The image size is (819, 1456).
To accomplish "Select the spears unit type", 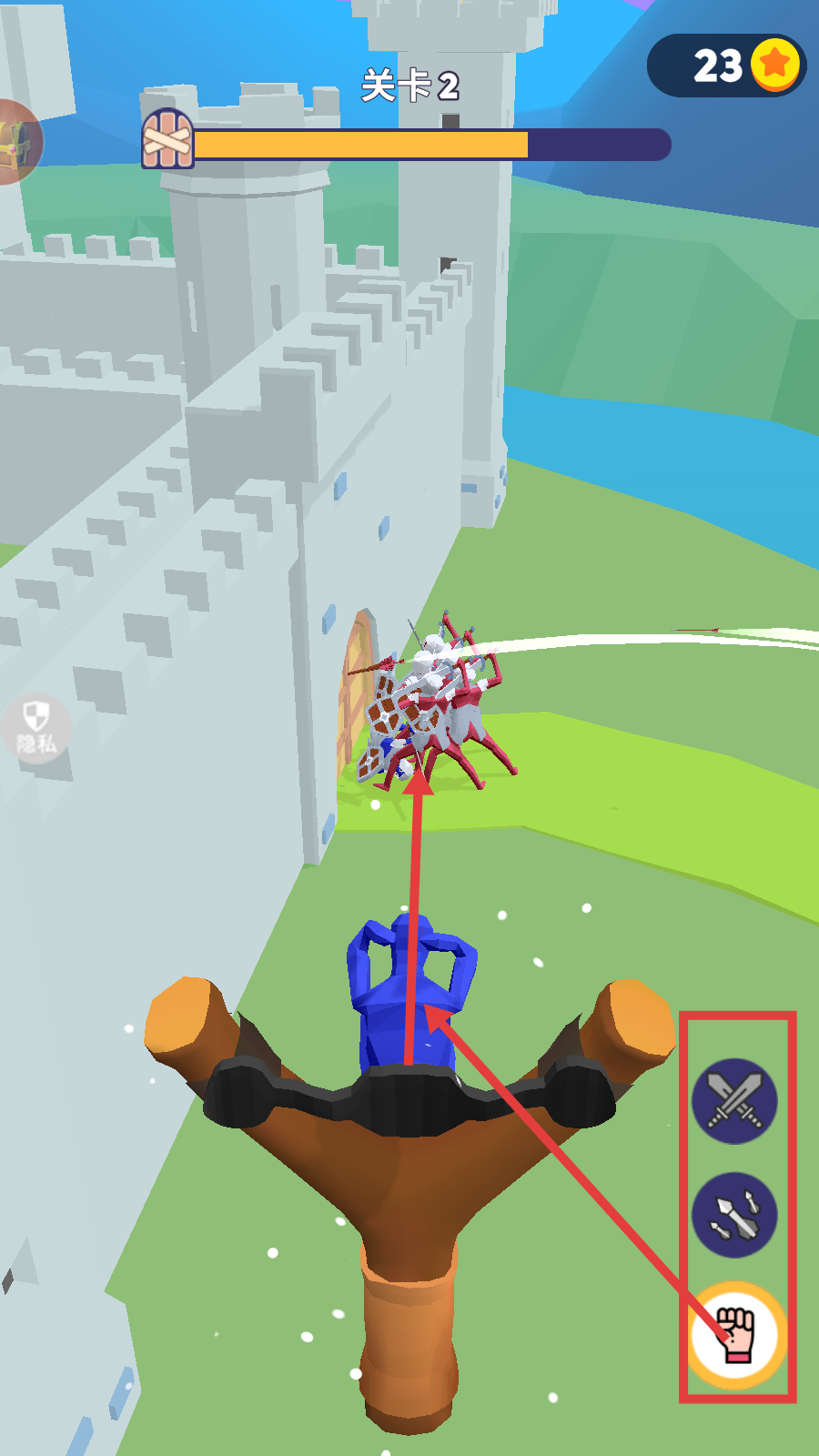I will [734, 1216].
